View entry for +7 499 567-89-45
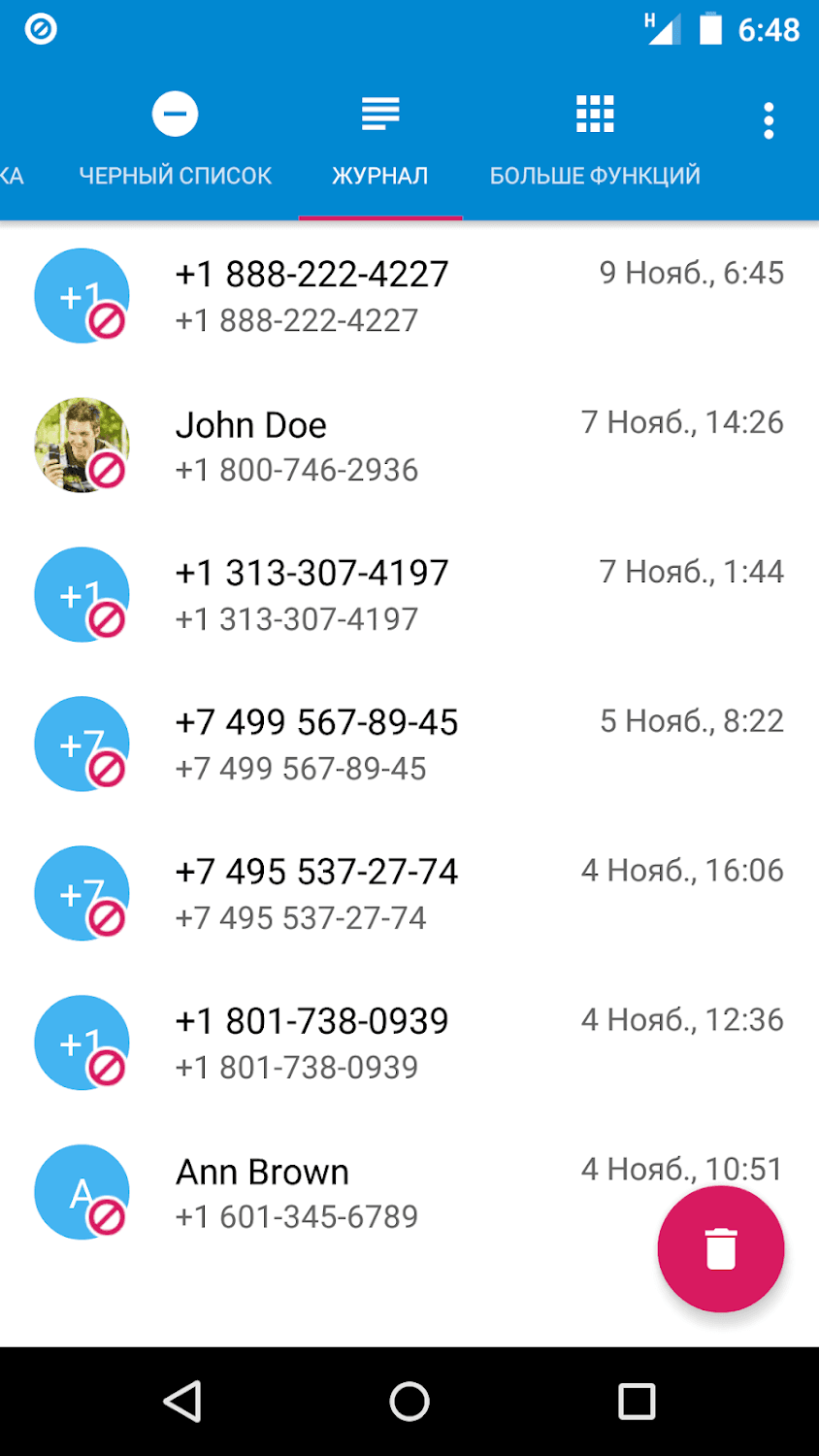The height and width of the screenshot is (1456, 819). [408, 745]
